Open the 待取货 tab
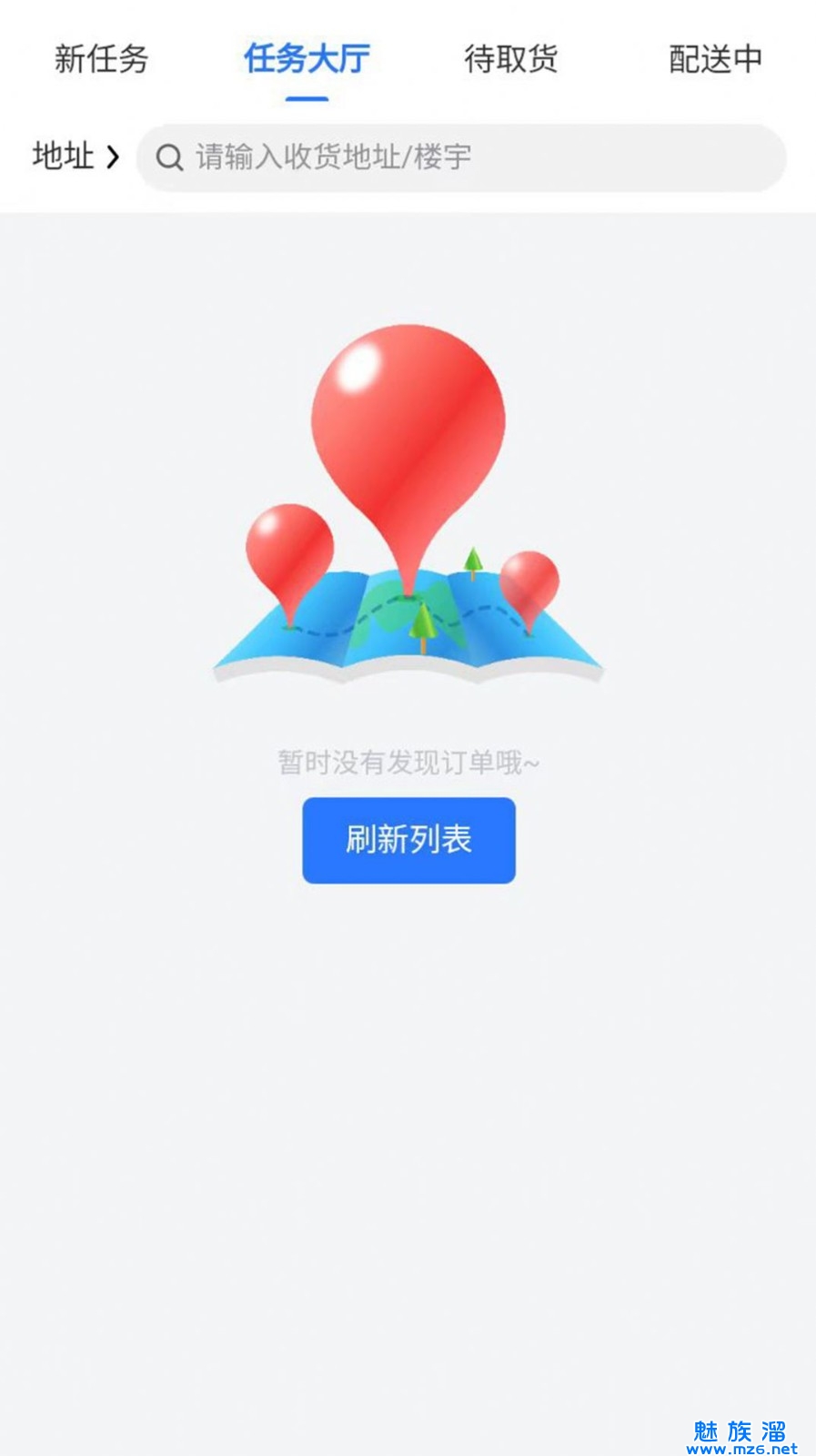Screen dimensions: 816x1456 [510, 59]
